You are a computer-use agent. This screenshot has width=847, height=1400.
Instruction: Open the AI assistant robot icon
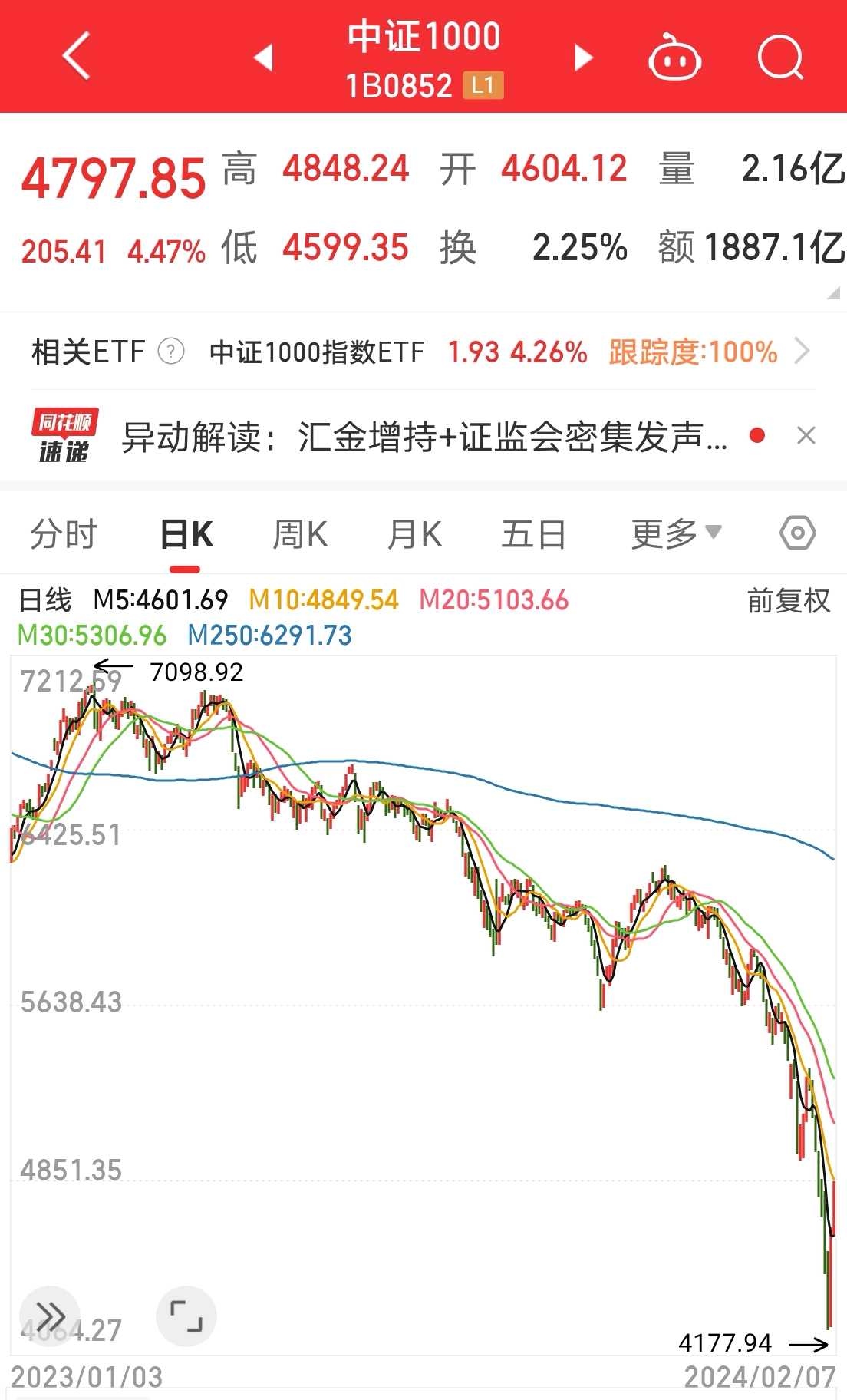pyautogui.click(x=674, y=58)
